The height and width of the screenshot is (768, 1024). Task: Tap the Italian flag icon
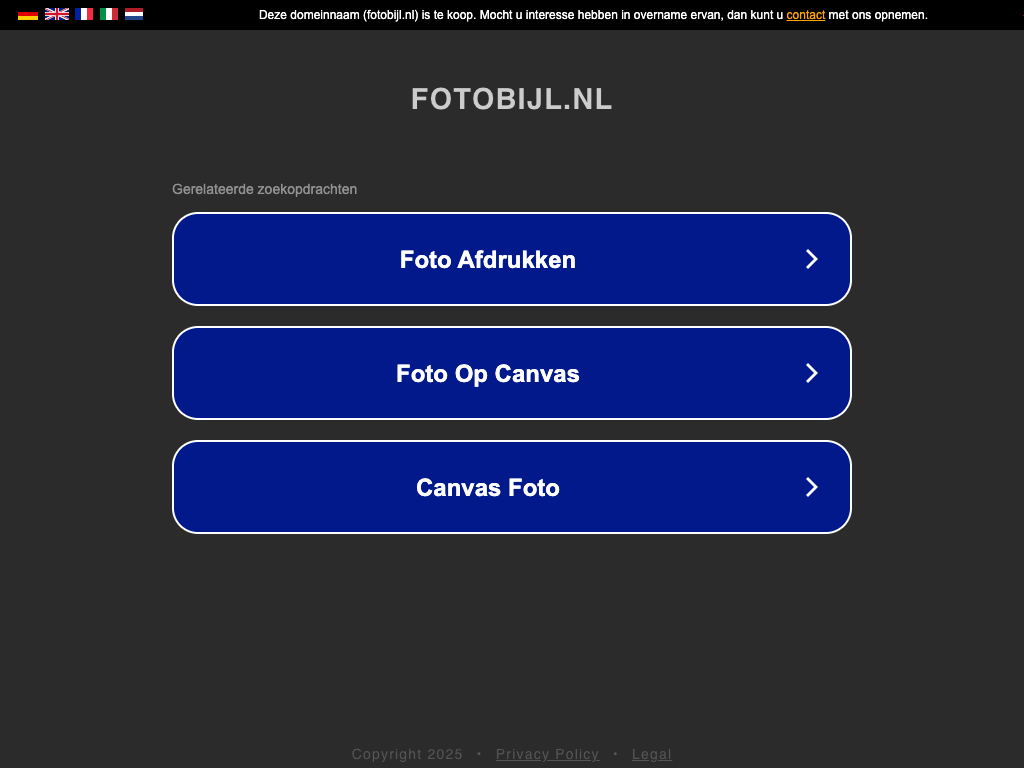coord(109,14)
